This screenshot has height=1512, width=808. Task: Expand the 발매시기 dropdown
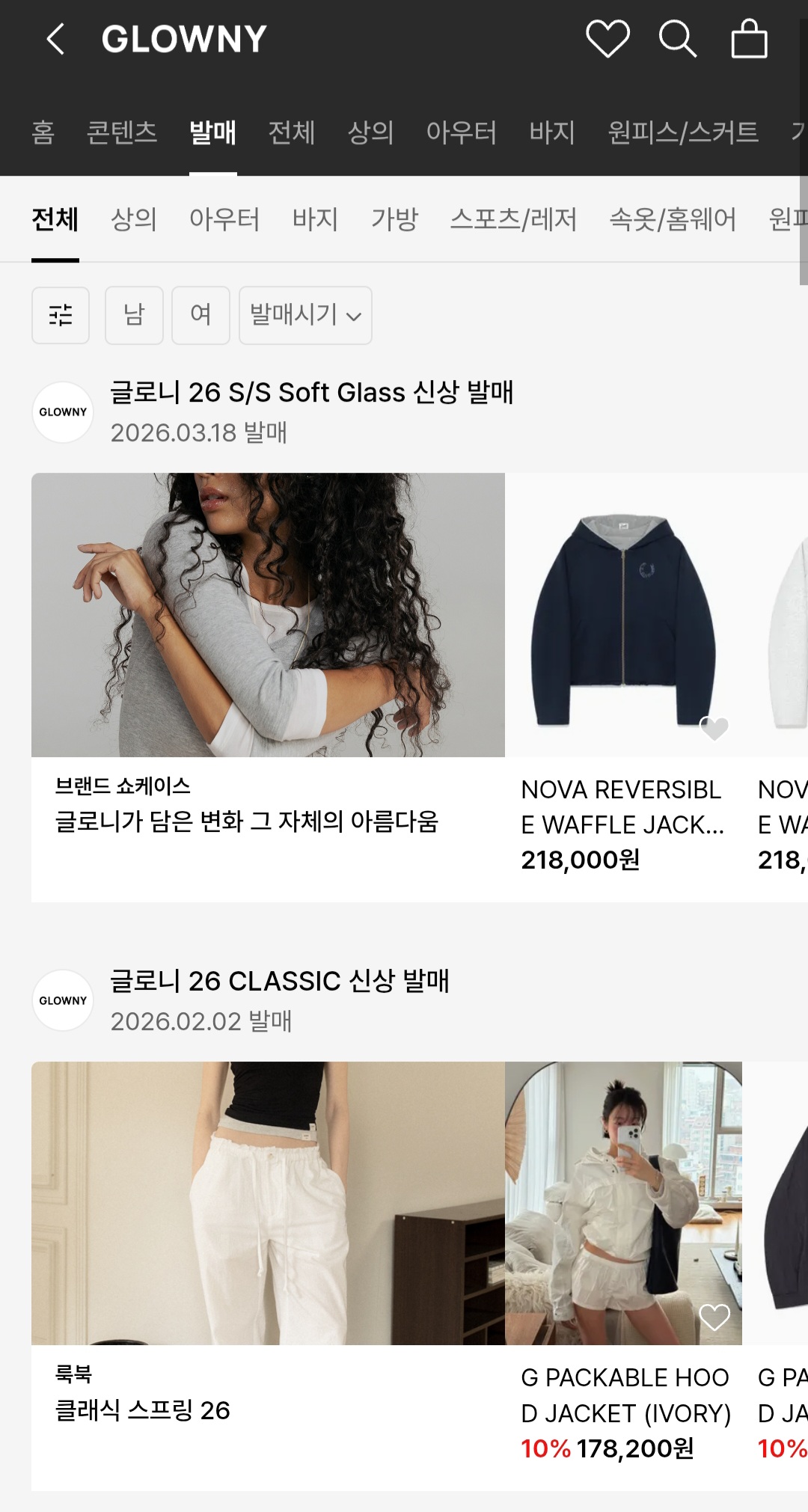(305, 315)
